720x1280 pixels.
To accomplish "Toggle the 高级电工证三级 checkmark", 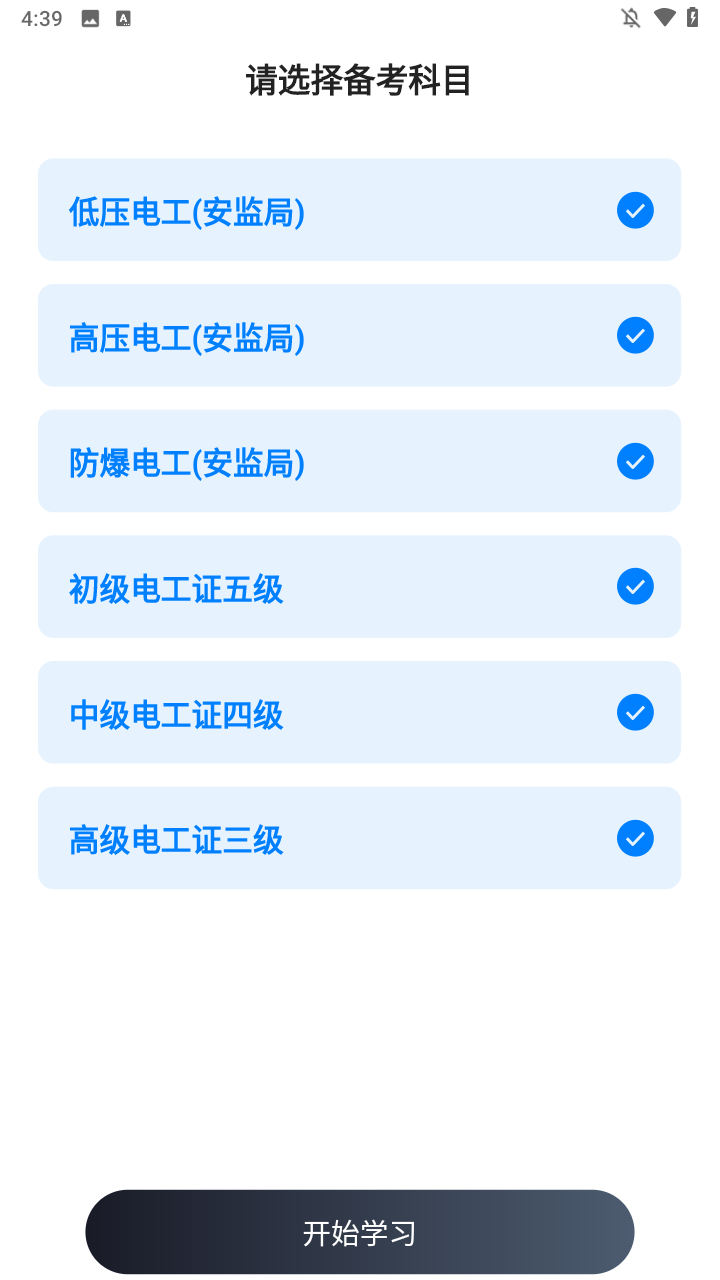I will coord(635,838).
